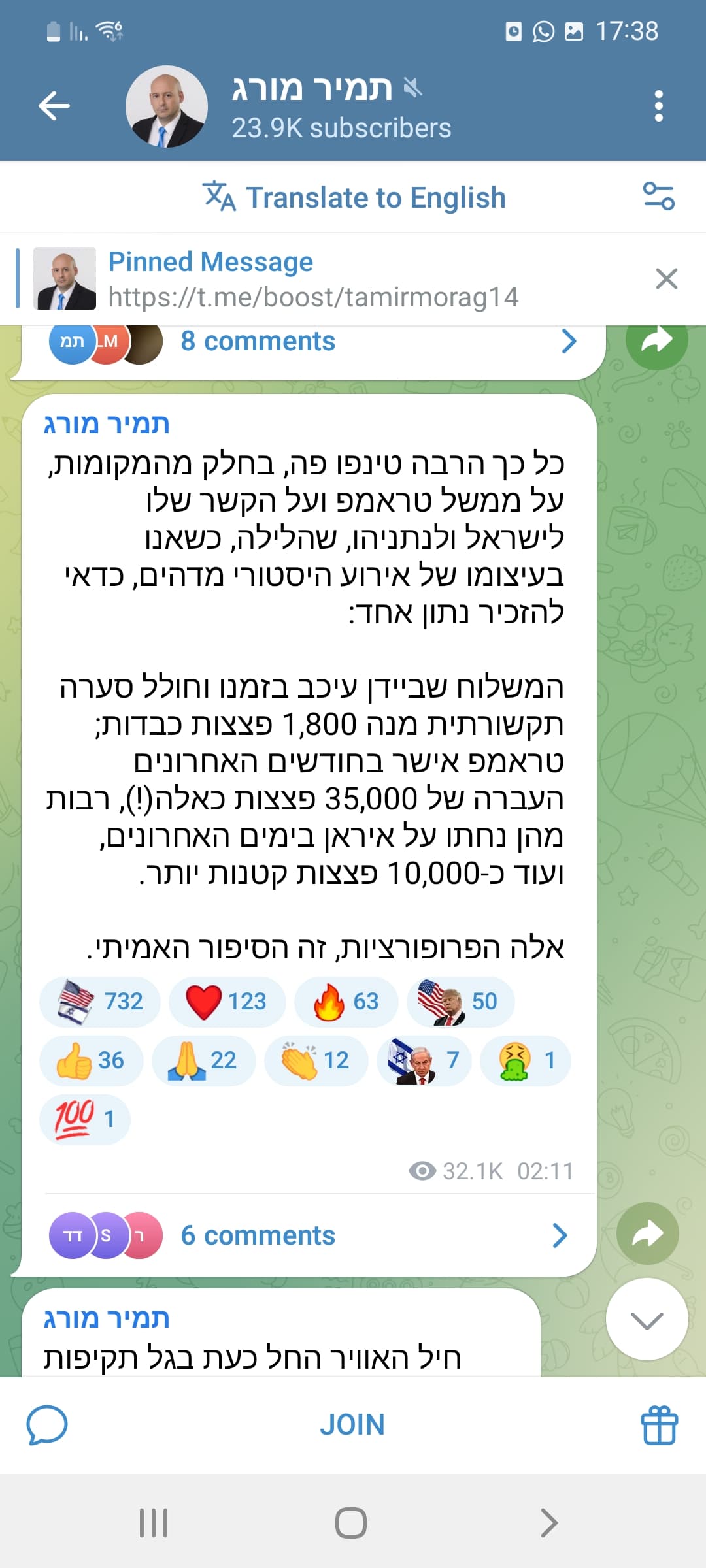
Task: Tap the clapping hands reaction (12)
Action: [x=316, y=1060]
